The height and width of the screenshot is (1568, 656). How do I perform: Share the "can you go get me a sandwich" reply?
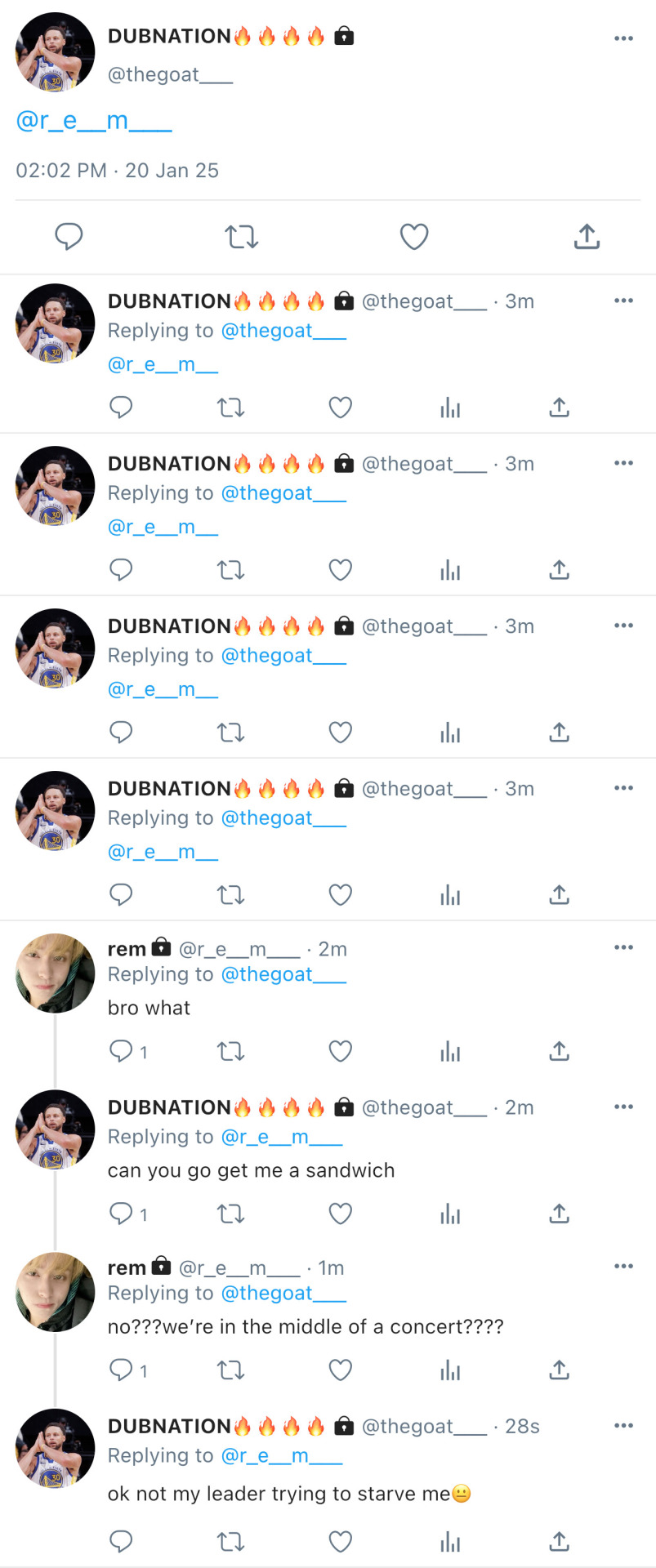[x=559, y=1214]
